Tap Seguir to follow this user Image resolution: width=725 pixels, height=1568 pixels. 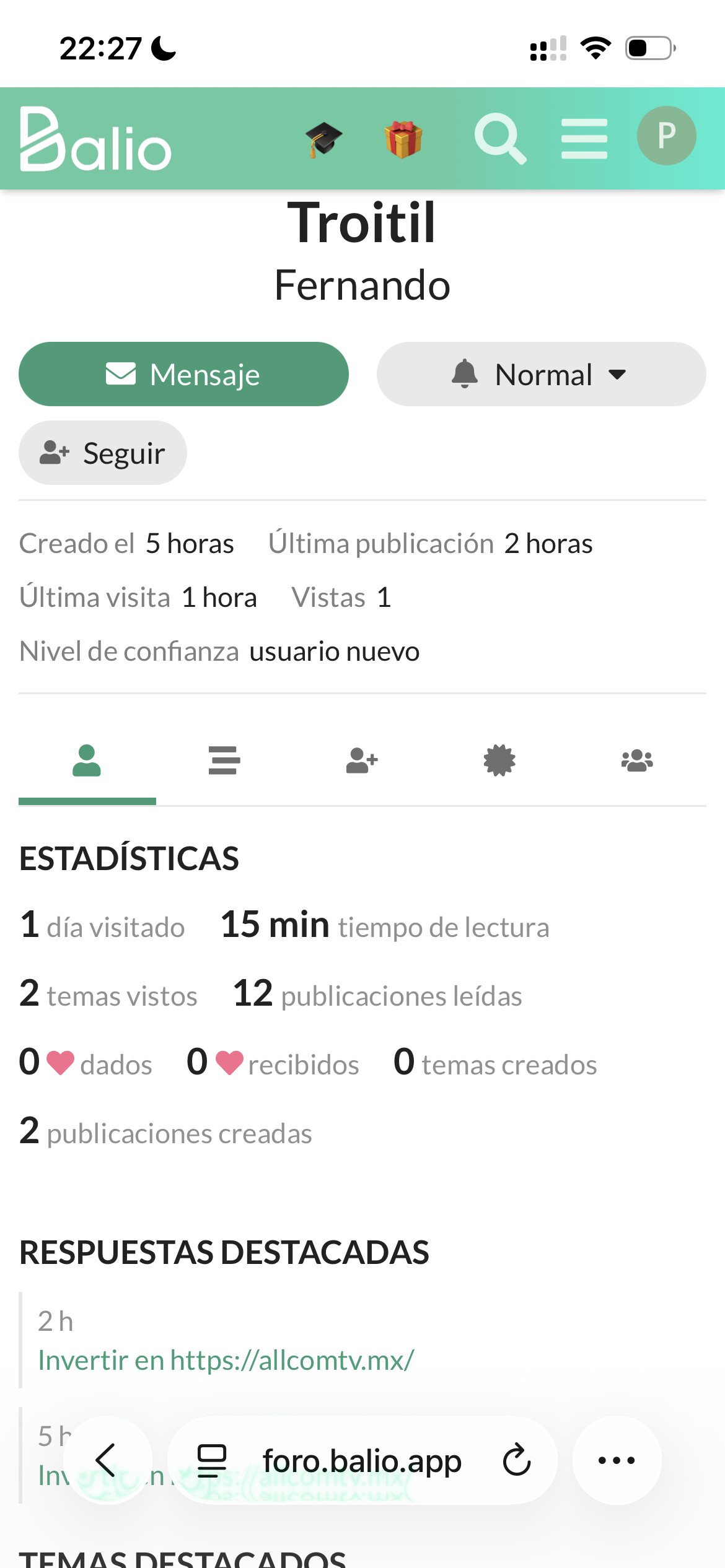[x=103, y=453]
